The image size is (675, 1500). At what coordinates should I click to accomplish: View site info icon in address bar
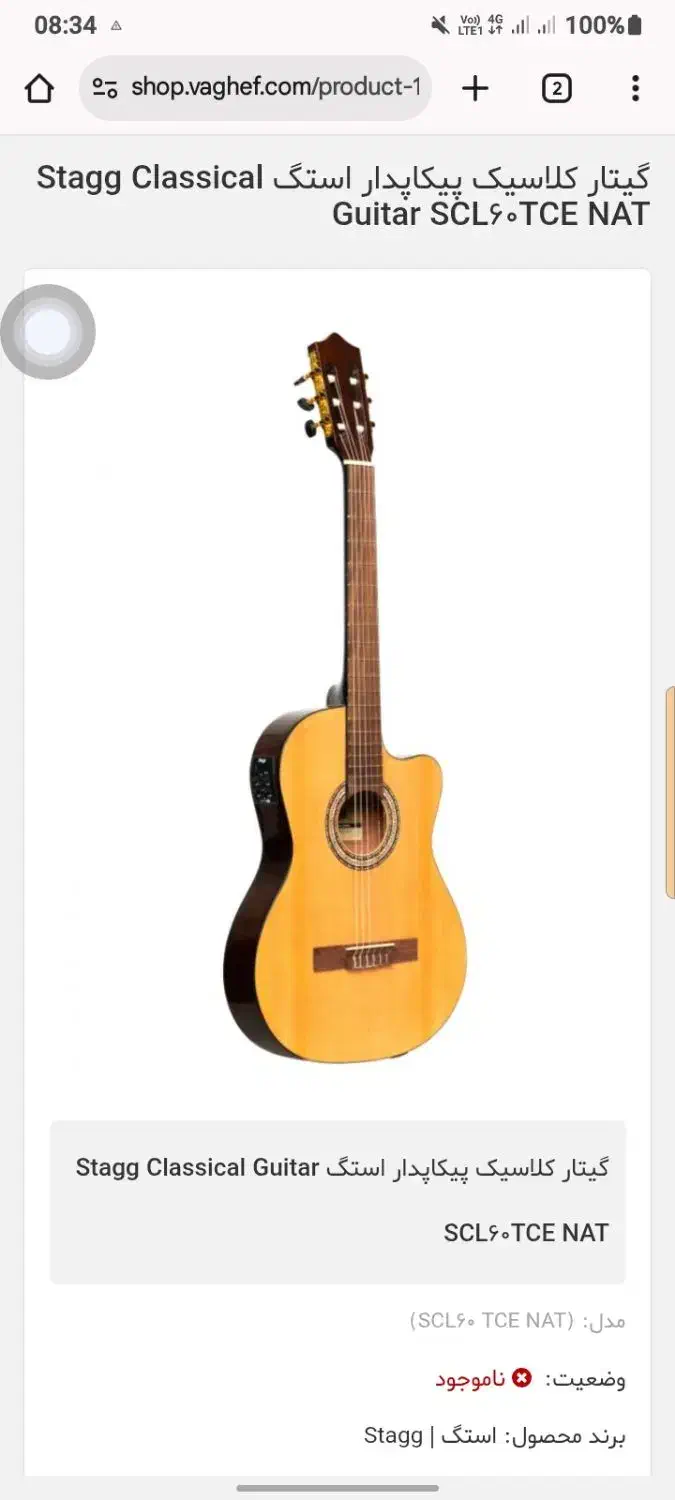click(105, 88)
